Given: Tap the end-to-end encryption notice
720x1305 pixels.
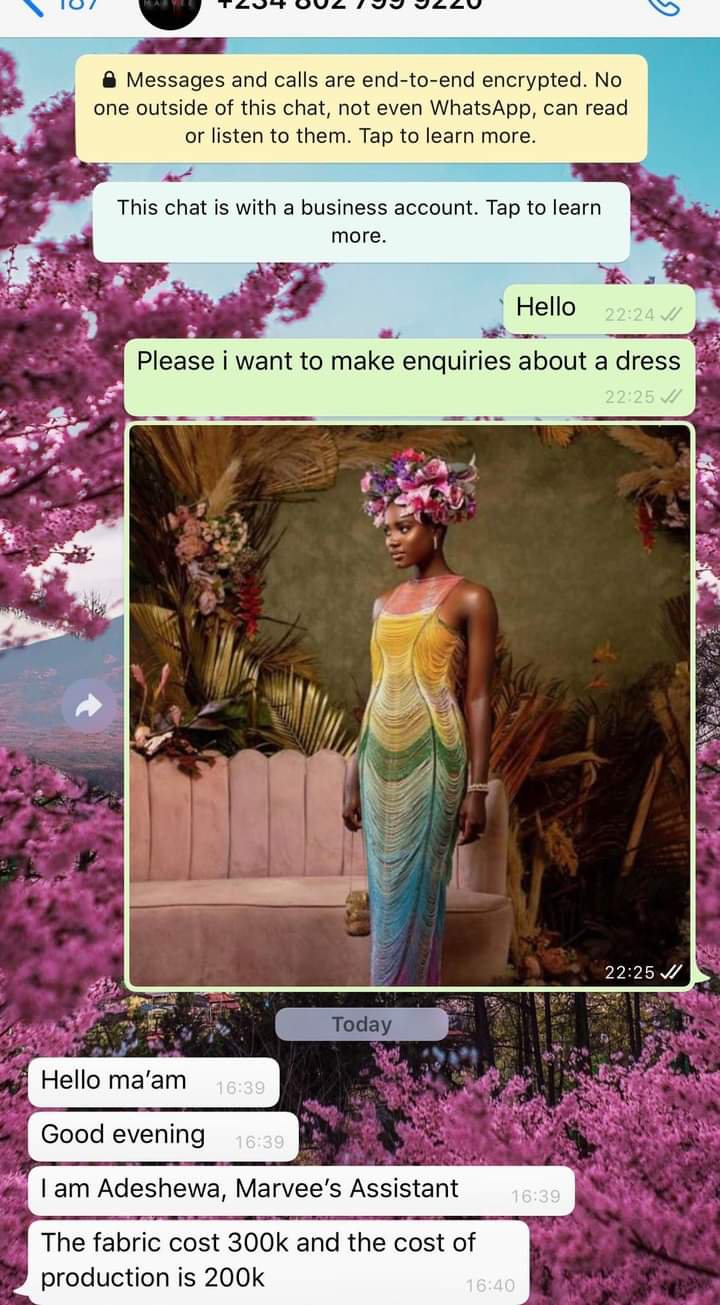Looking at the screenshot, I should (x=361, y=108).
